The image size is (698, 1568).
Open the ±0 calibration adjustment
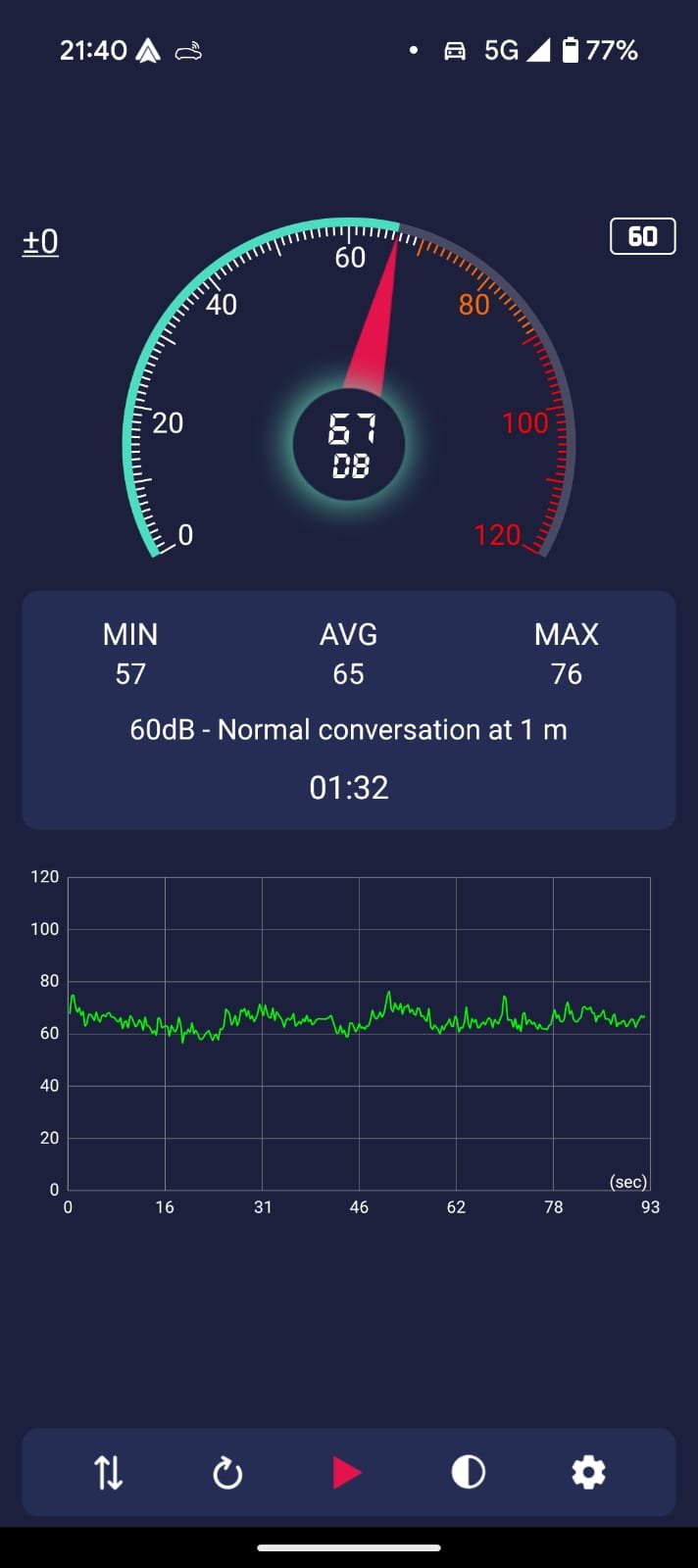(x=40, y=241)
